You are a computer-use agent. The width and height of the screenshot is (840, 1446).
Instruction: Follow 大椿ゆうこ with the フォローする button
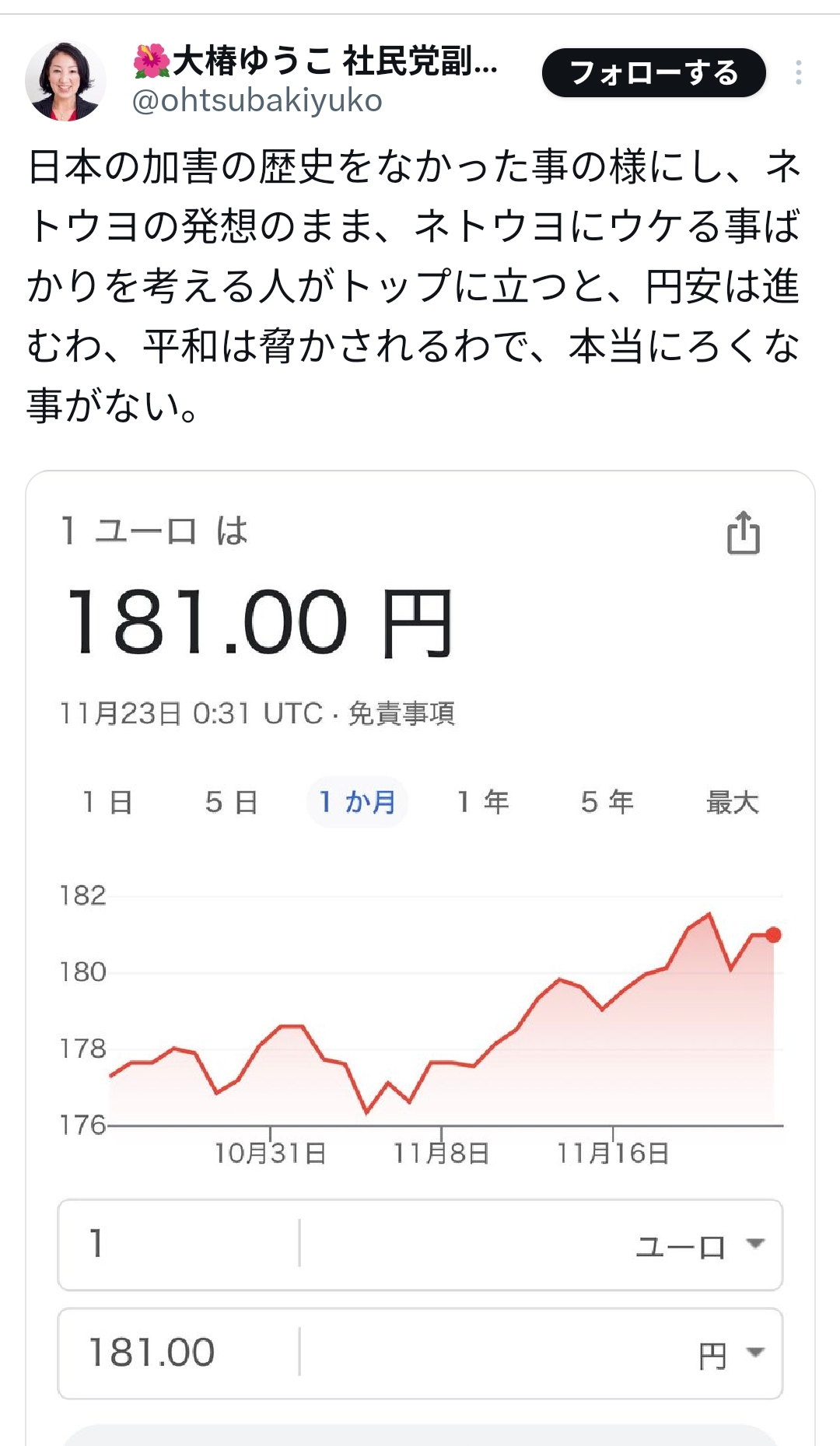pyautogui.click(x=653, y=73)
